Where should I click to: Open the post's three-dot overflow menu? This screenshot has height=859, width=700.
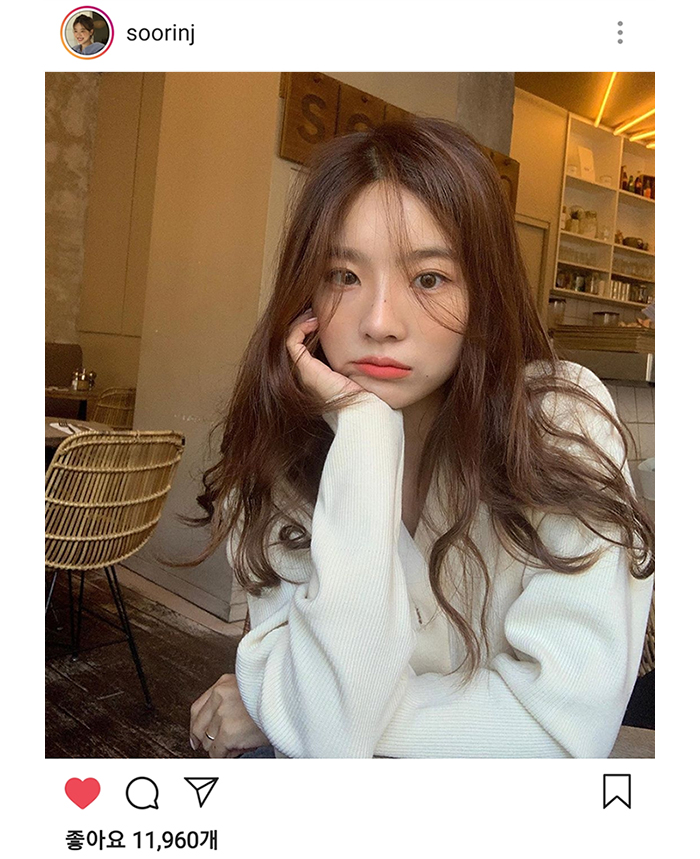620,33
